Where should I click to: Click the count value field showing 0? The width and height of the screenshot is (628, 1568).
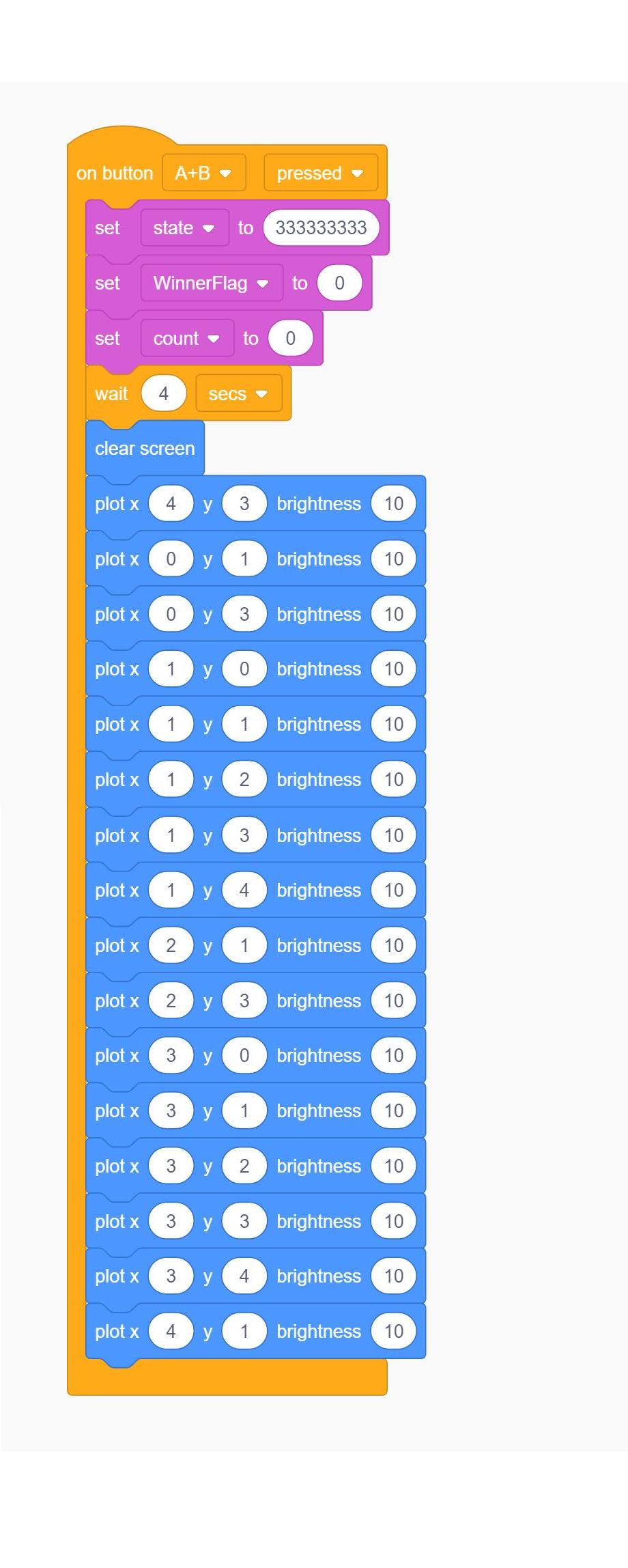coord(291,338)
